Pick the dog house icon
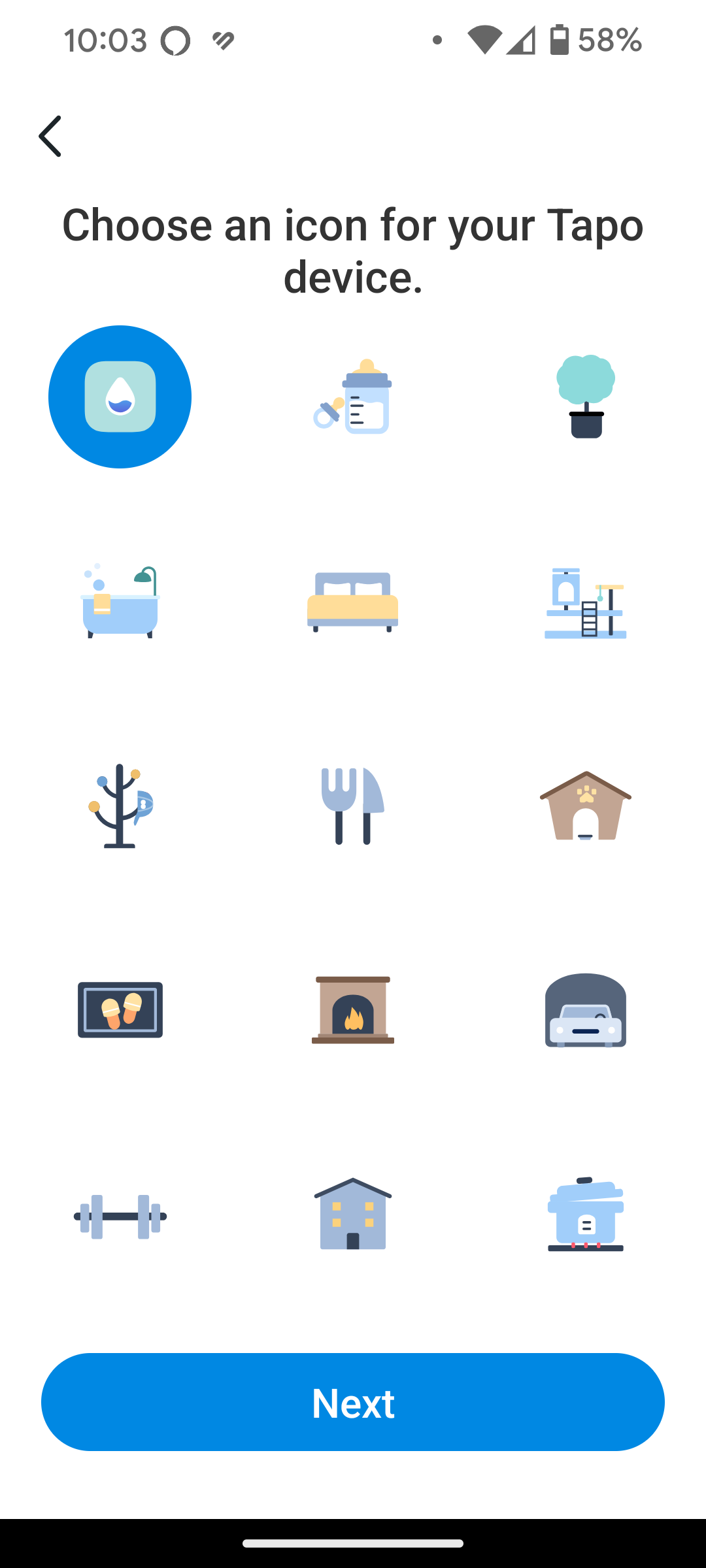Image resolution: width=706 pixels, height=1568 pixels. point(586,806)
